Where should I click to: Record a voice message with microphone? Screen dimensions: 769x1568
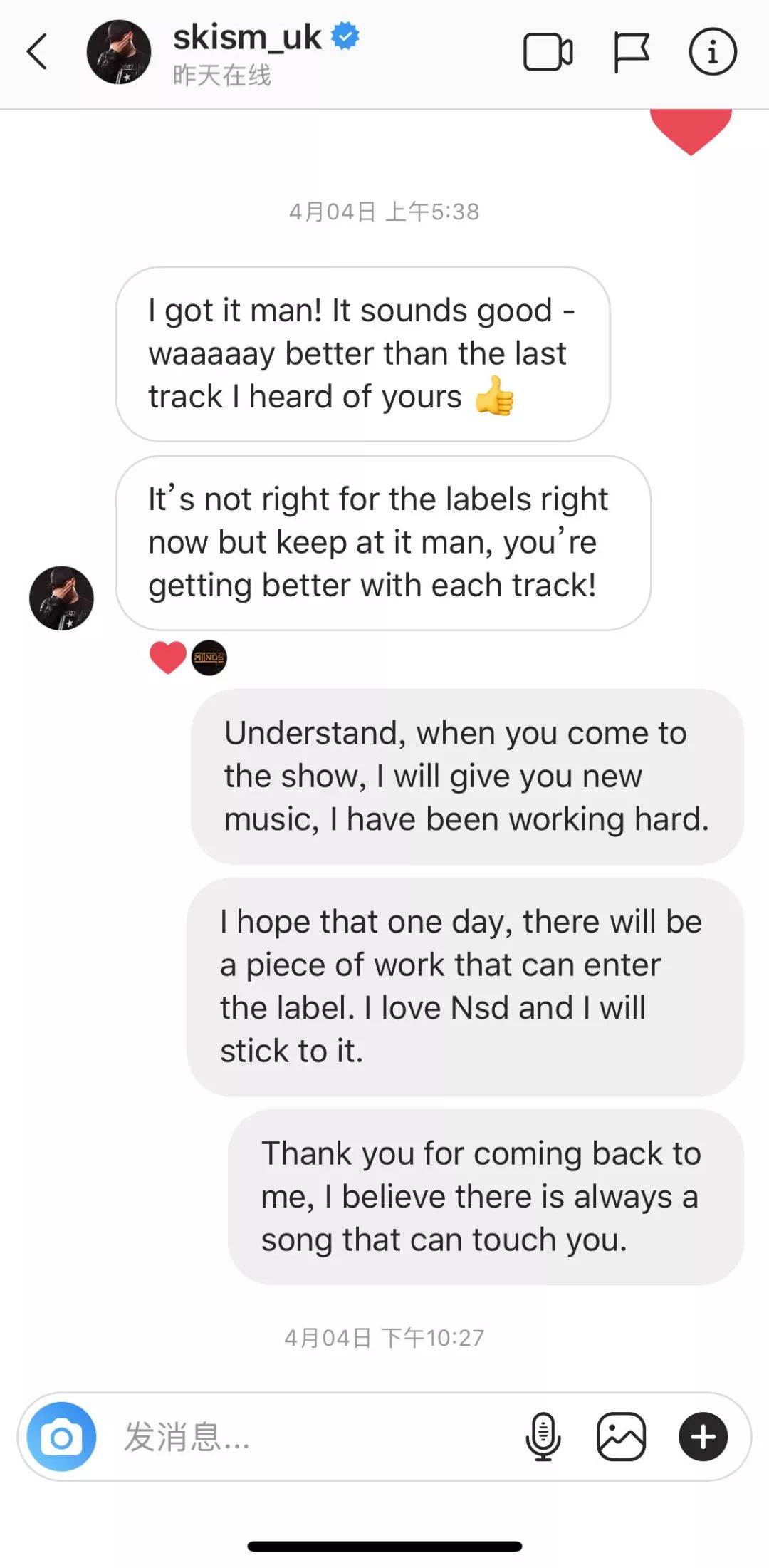point(543,1437)
